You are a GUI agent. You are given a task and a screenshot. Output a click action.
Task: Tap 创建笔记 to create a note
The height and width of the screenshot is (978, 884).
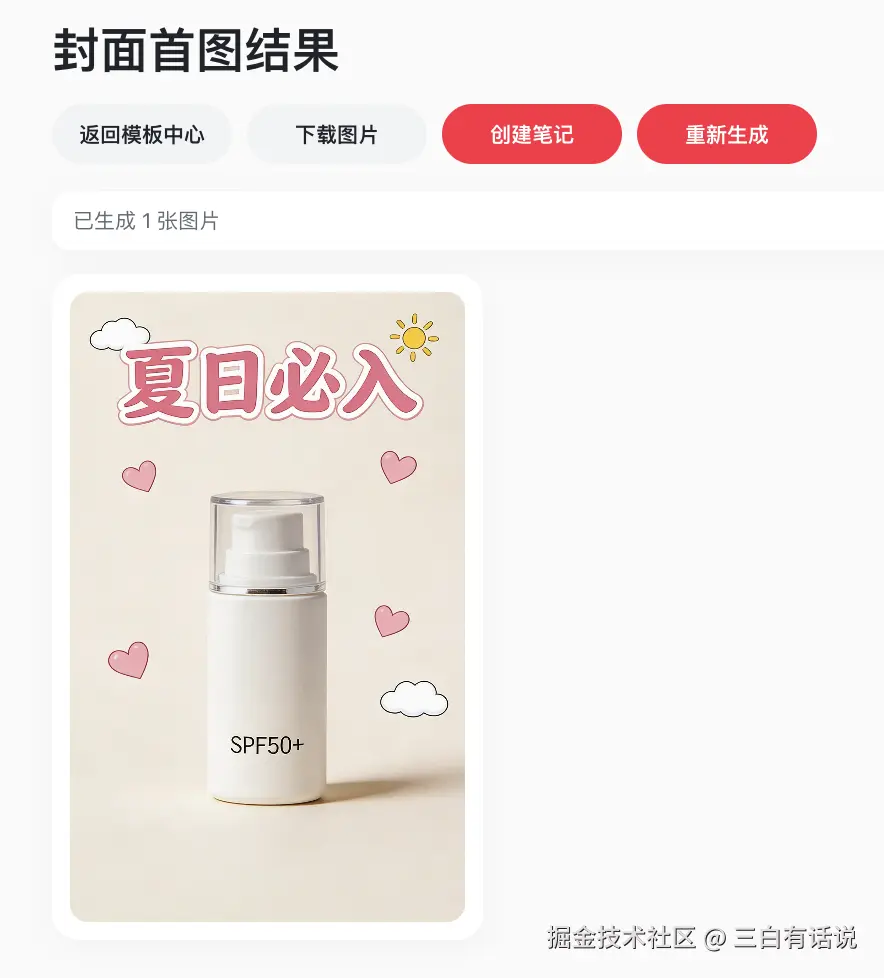532,134
